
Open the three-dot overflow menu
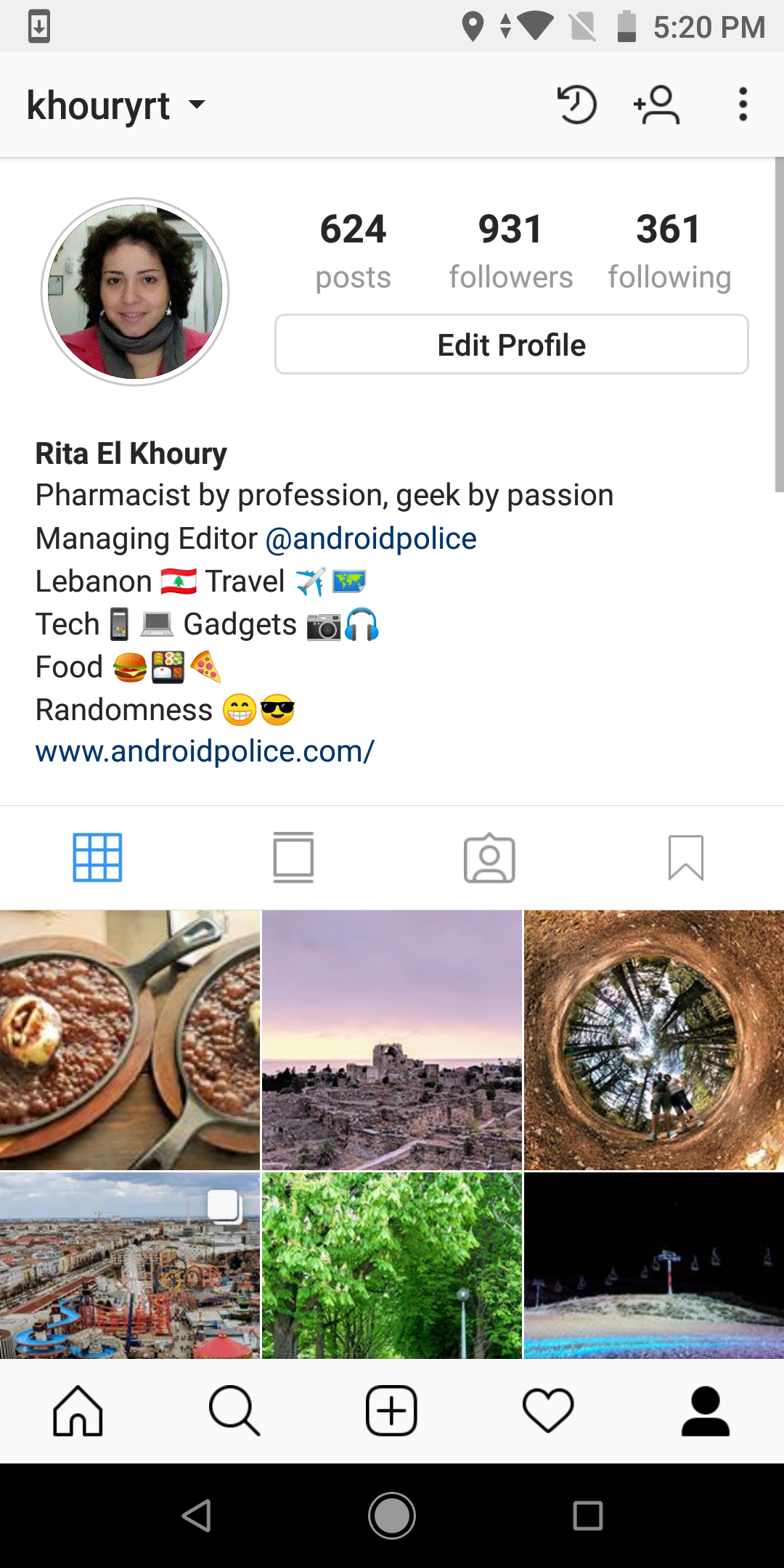[742, 105]
